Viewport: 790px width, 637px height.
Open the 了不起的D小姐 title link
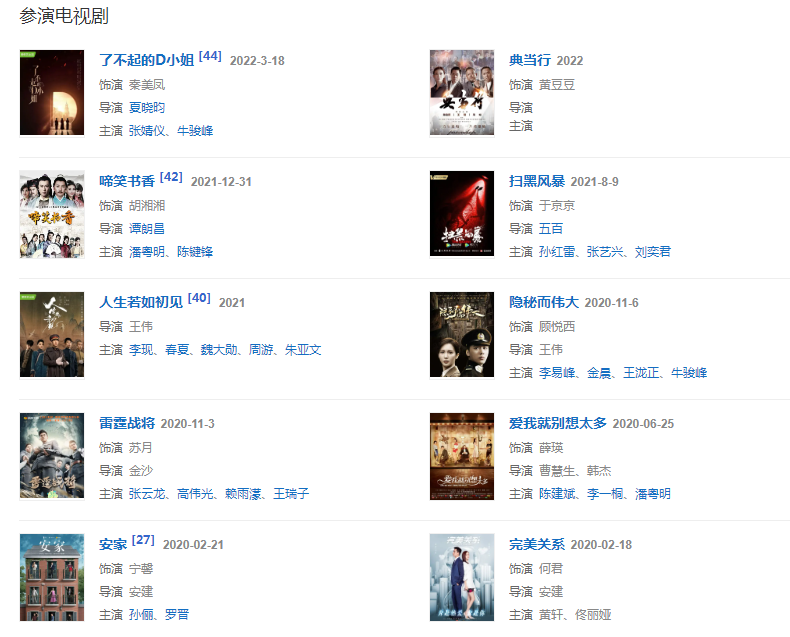[x=146, y=60]
